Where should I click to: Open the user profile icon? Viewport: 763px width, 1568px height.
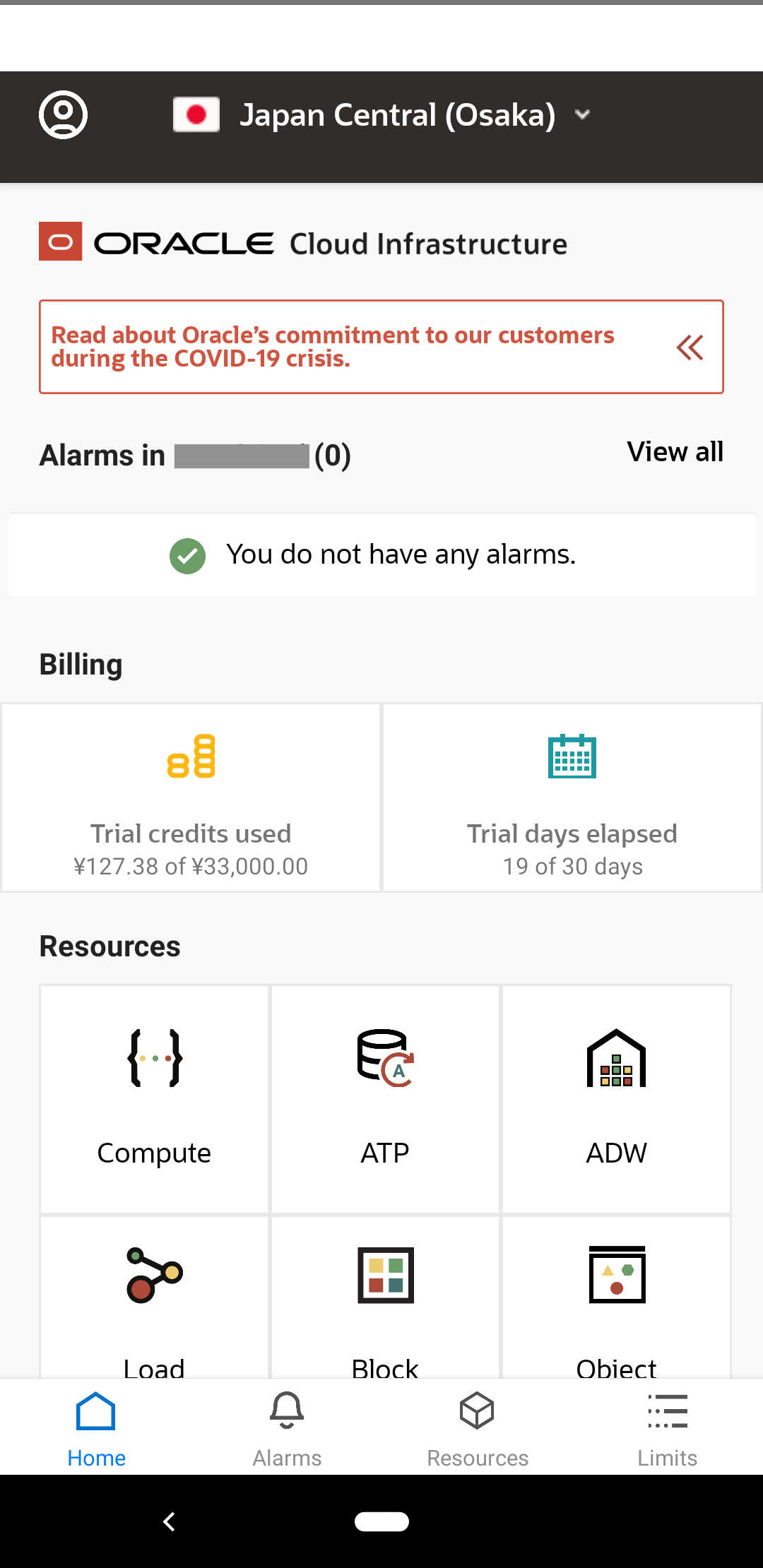click(x=63, y=114)
